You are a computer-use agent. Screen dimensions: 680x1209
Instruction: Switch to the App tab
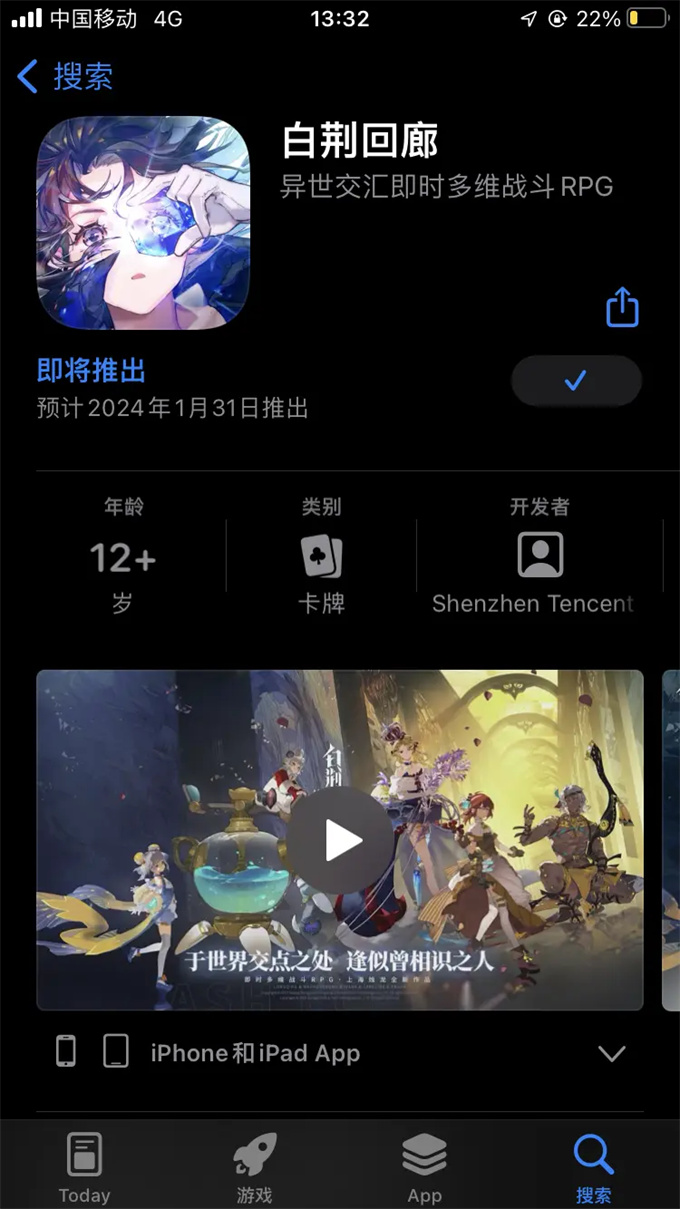coord(424,1167)
